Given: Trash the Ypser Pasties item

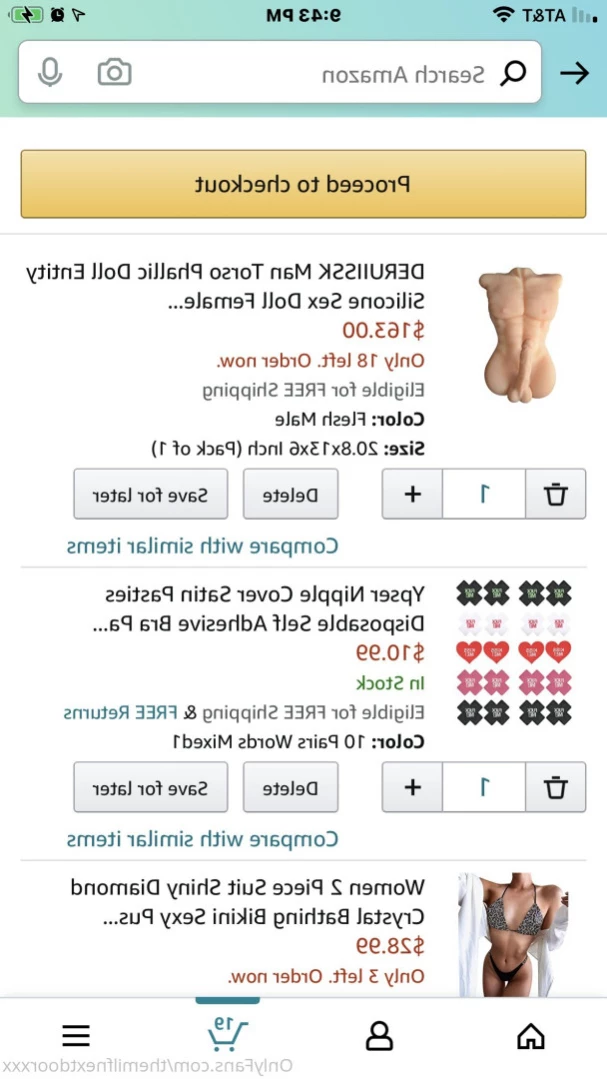Looking at the screenshot, I should (556, 787).
